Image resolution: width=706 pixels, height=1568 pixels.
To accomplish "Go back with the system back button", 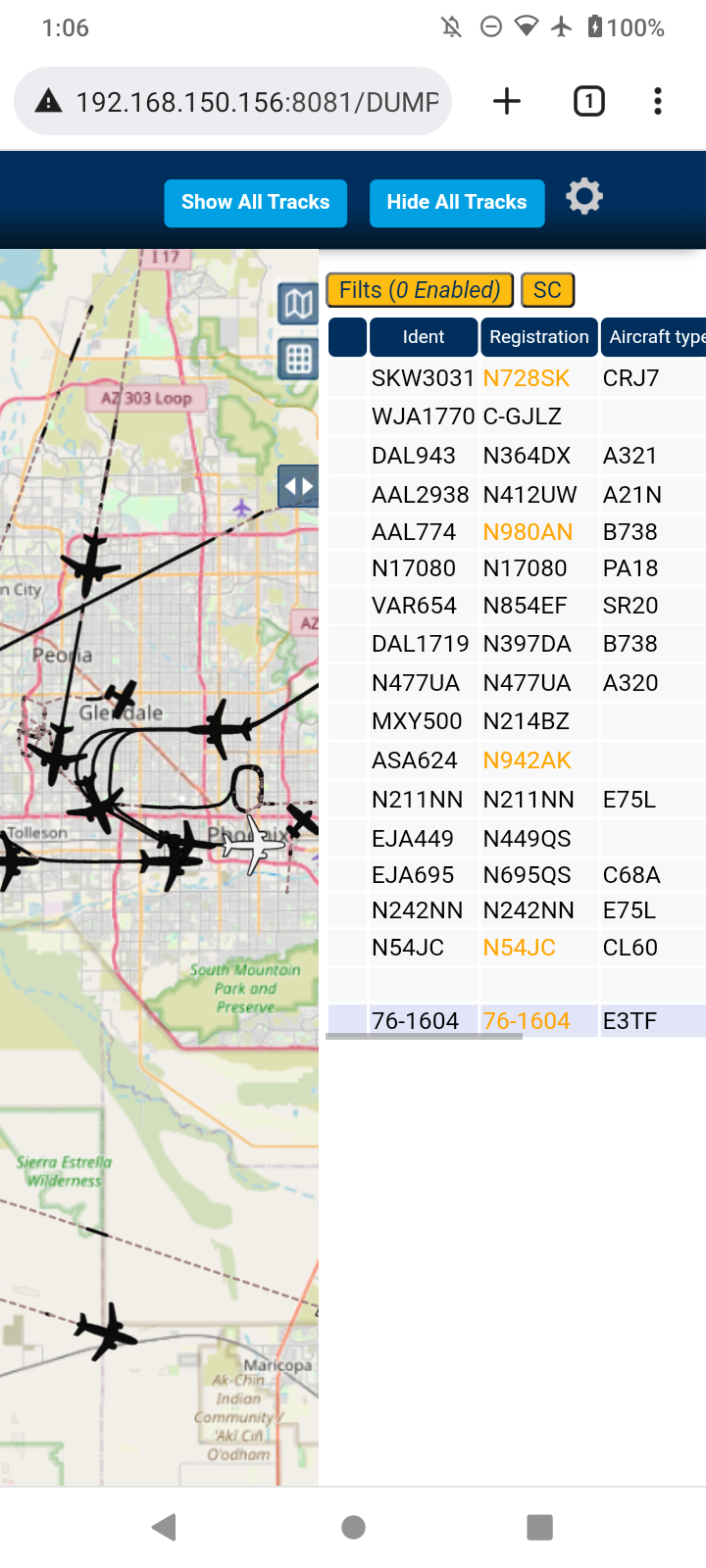I will [x=165, y=1527].
